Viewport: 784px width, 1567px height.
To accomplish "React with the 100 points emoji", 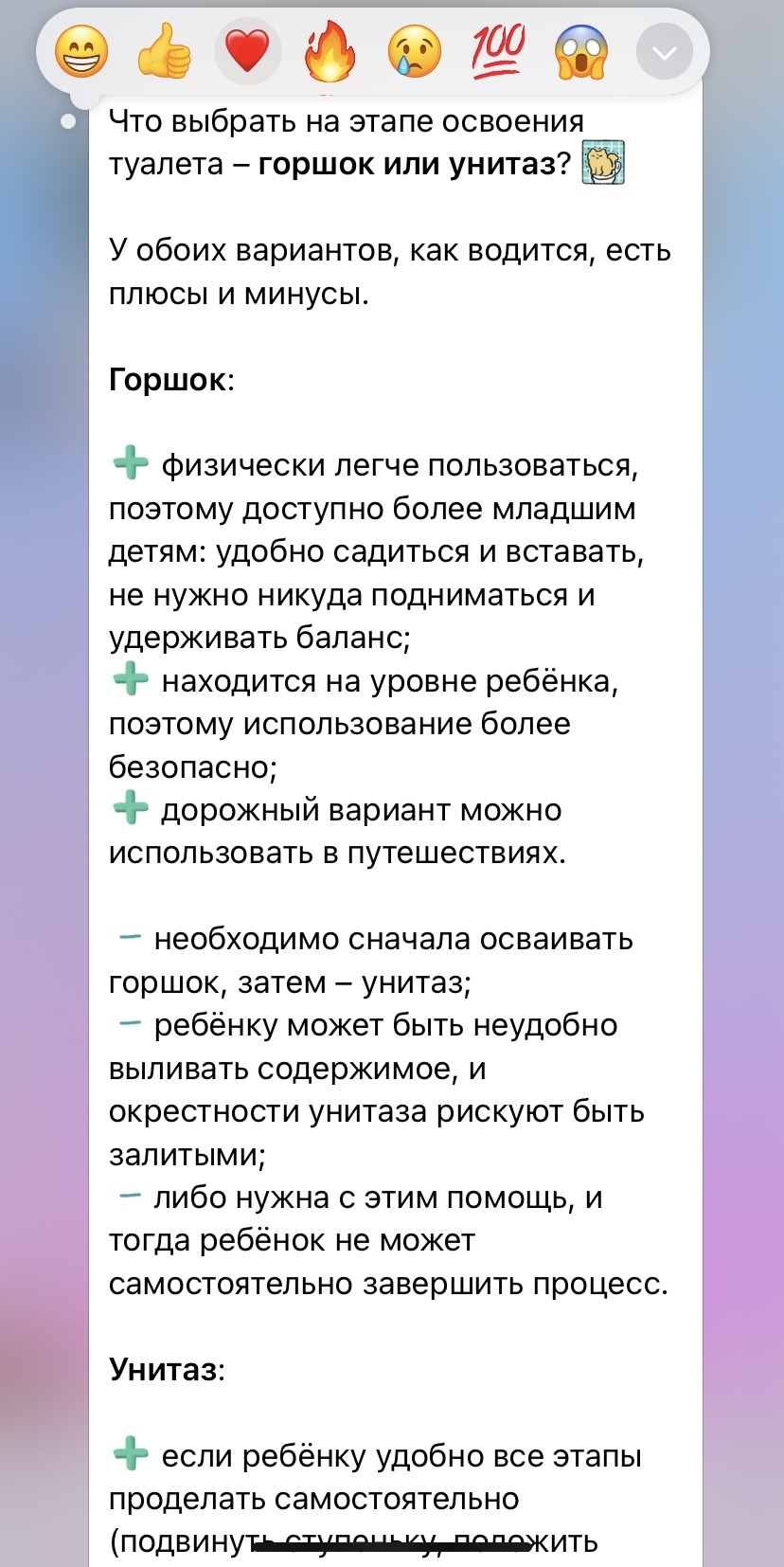I will 498,49.
